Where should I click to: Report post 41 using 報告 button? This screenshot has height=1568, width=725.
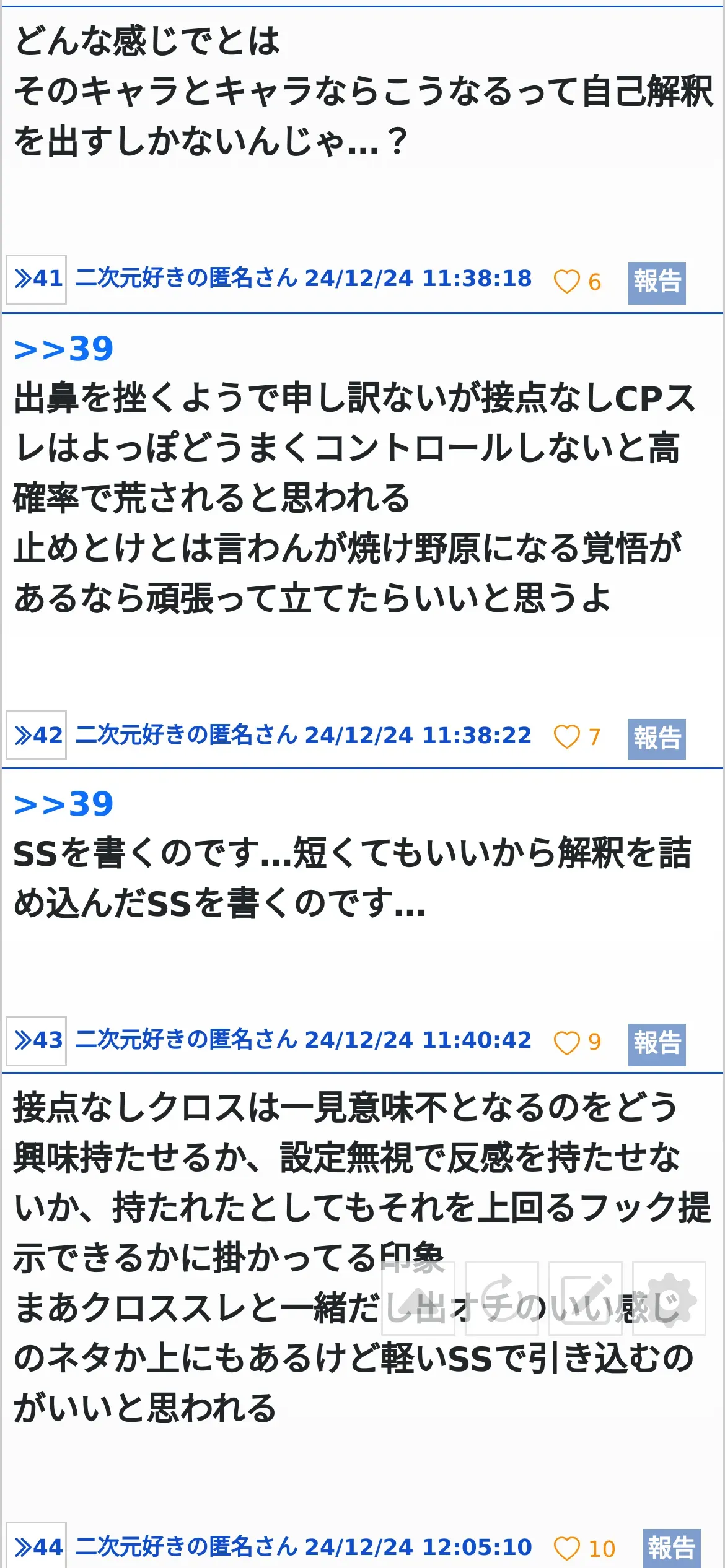pos(657,283)
